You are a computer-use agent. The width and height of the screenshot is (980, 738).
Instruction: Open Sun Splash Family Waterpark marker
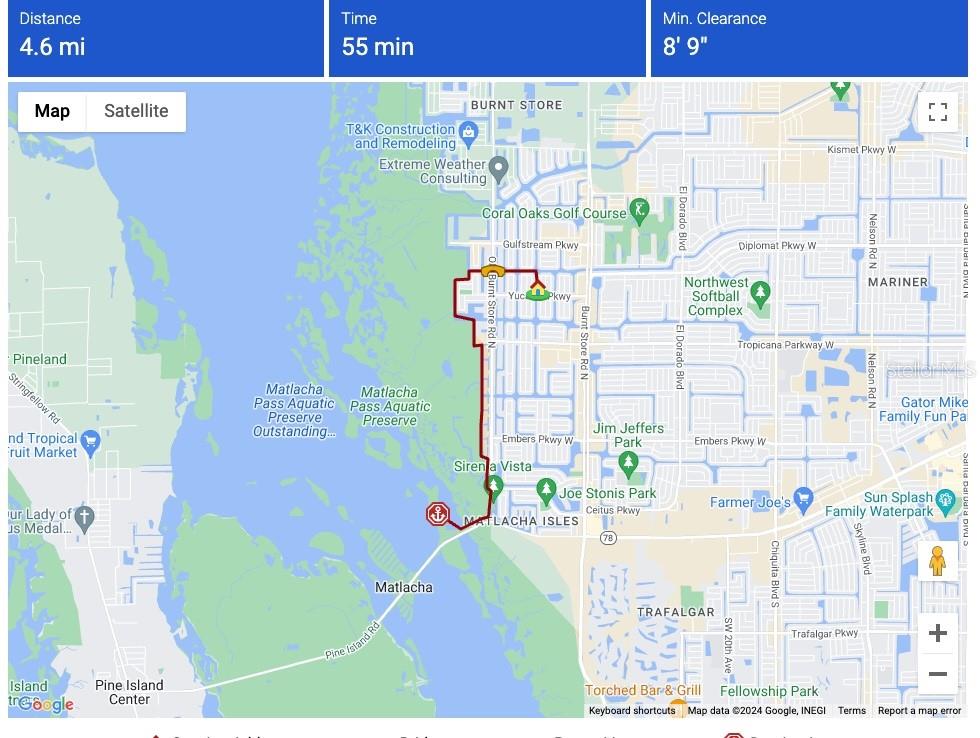946,498
